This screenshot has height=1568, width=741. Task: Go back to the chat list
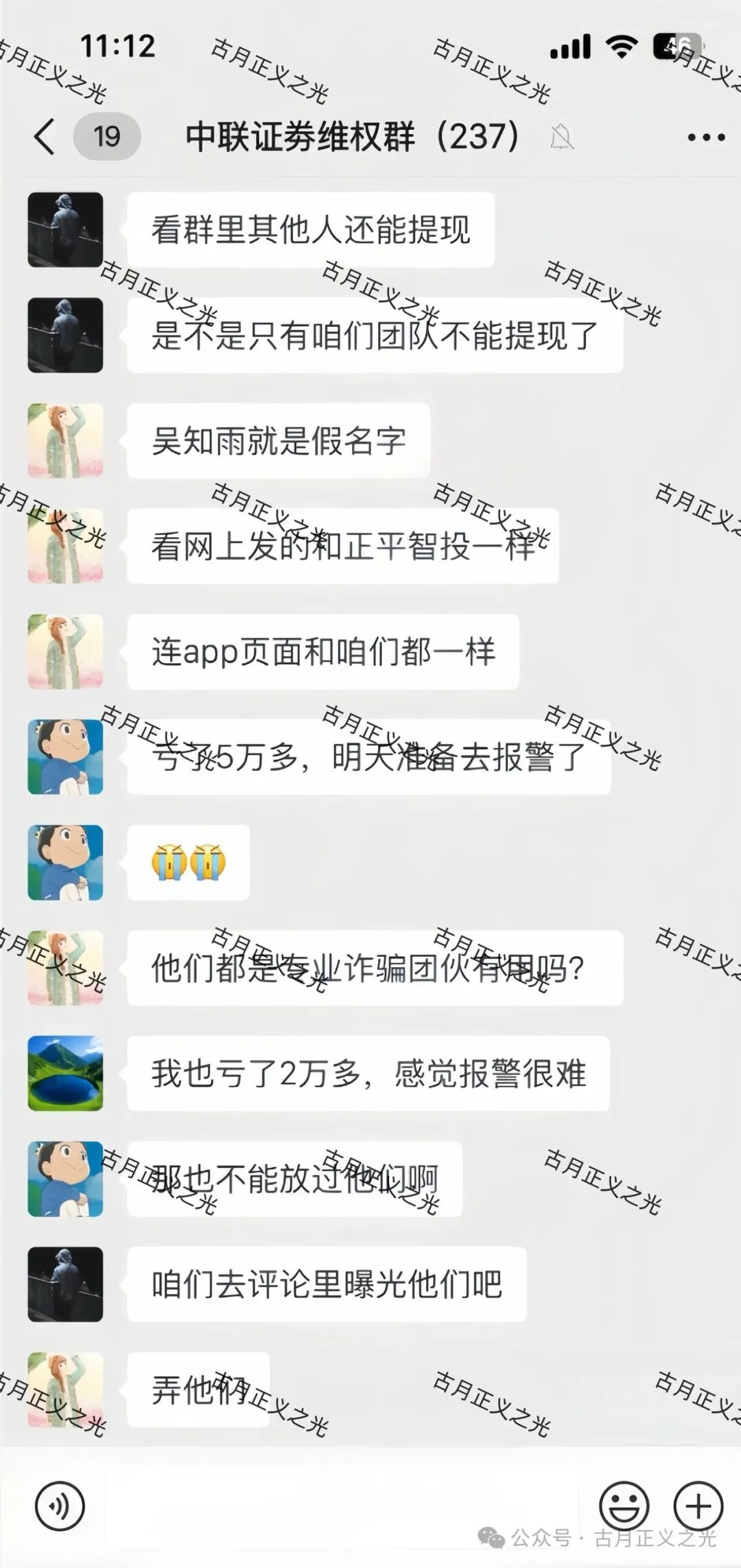pos(45,136)
